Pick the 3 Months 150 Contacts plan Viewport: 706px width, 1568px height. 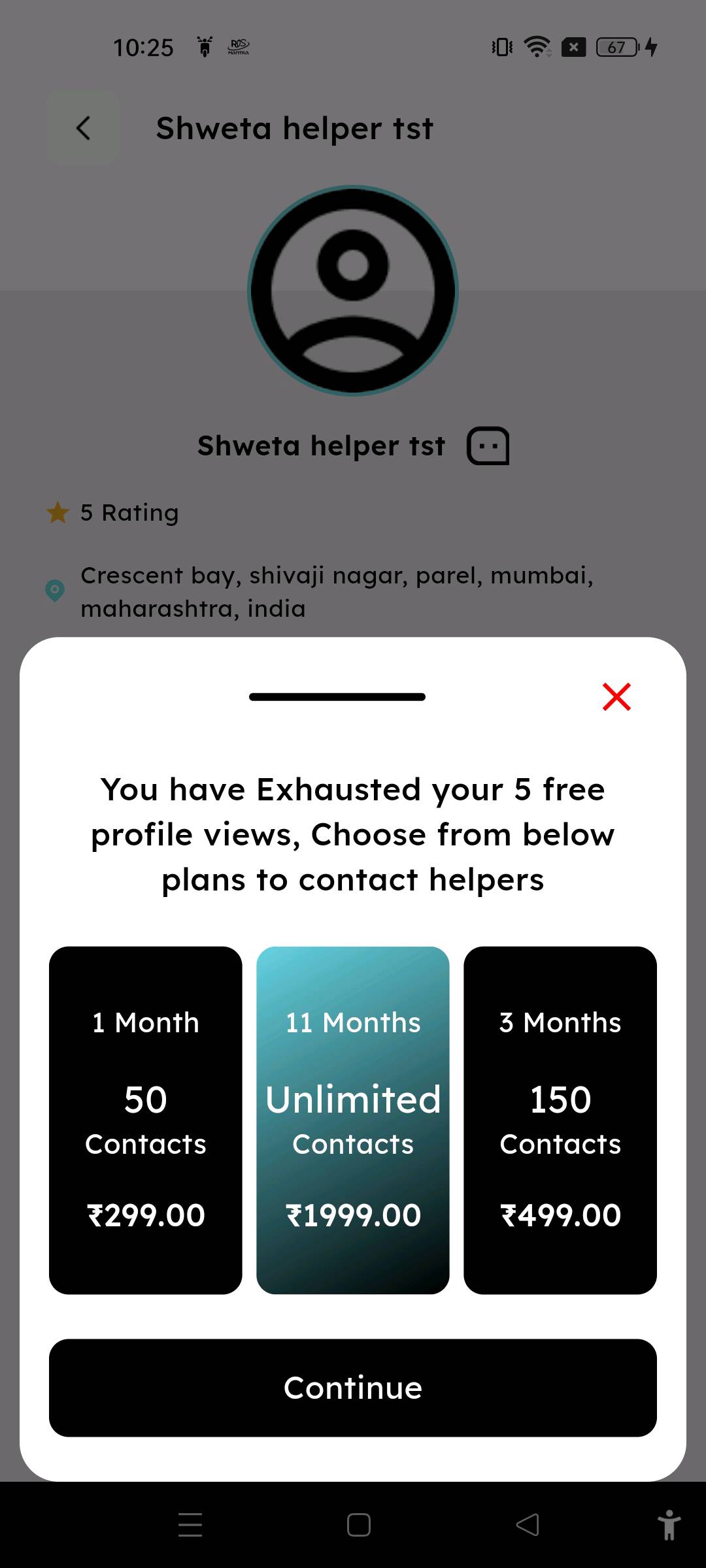coord(560,1120)
